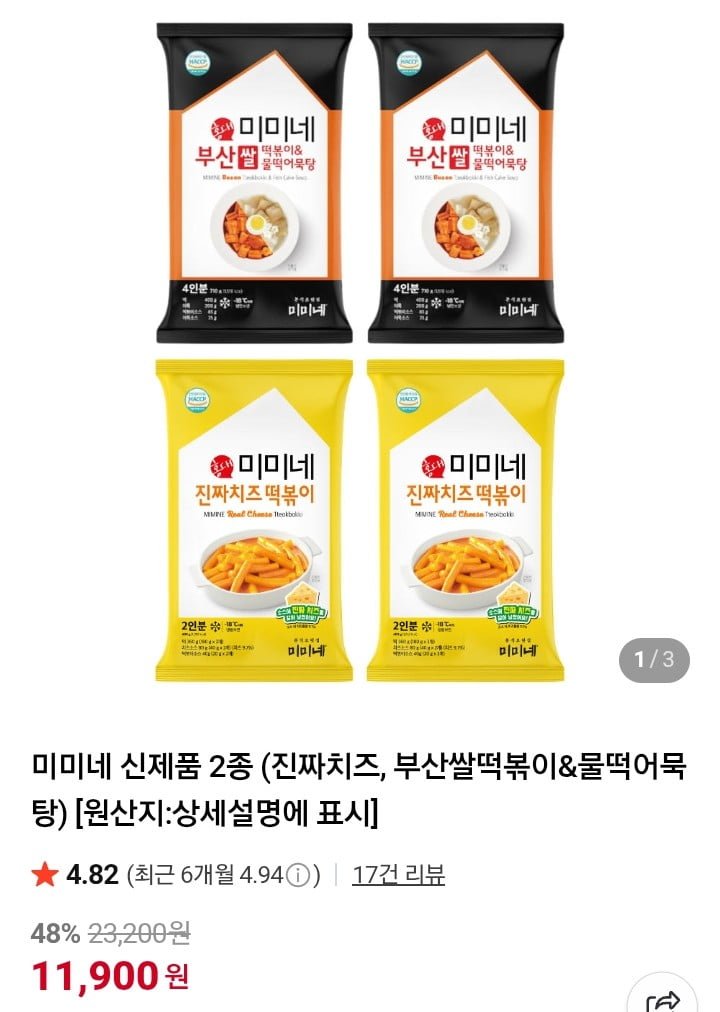This screenshot has width=720, height=1012.
Task: Tap the info icon beside 최근 6개월 4.94
Action: tap(297, 876)
